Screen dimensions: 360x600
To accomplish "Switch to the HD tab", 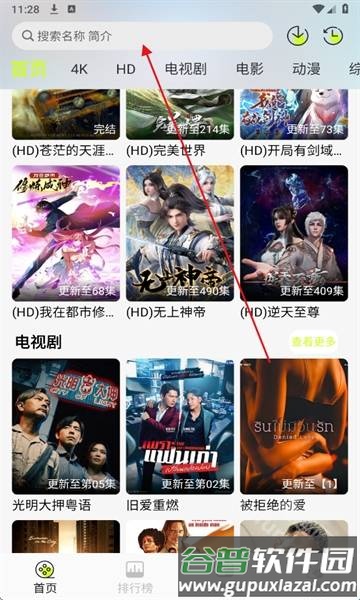I will click(x=126, y=69).
